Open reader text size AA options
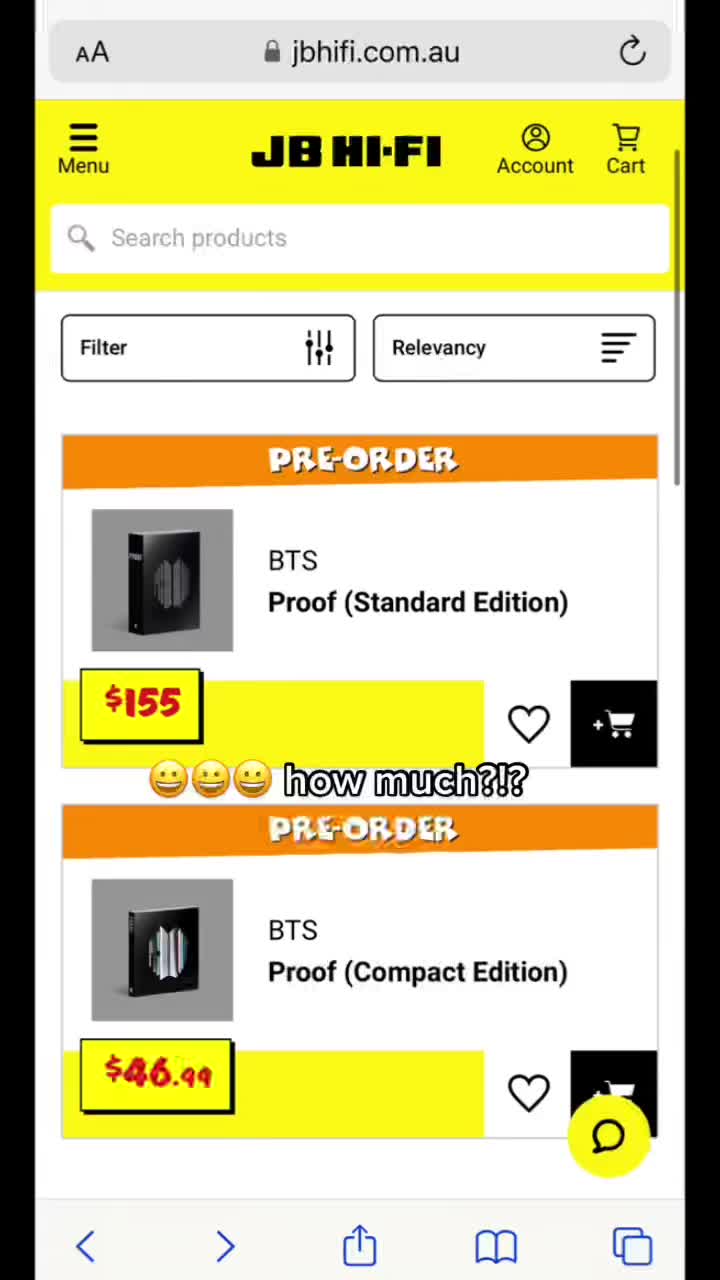720x1280 pixels. pos(92,53)
